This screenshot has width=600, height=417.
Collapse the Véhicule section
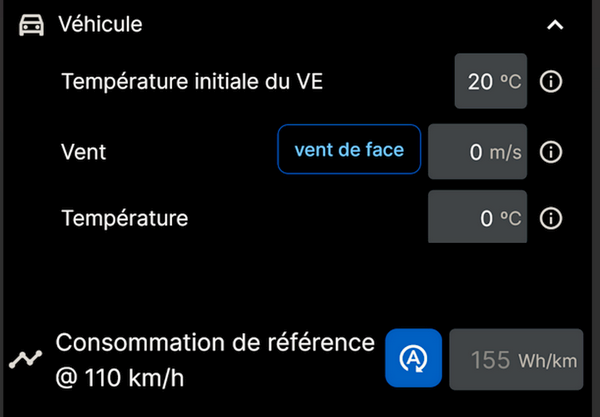click(x=555, y=25)
